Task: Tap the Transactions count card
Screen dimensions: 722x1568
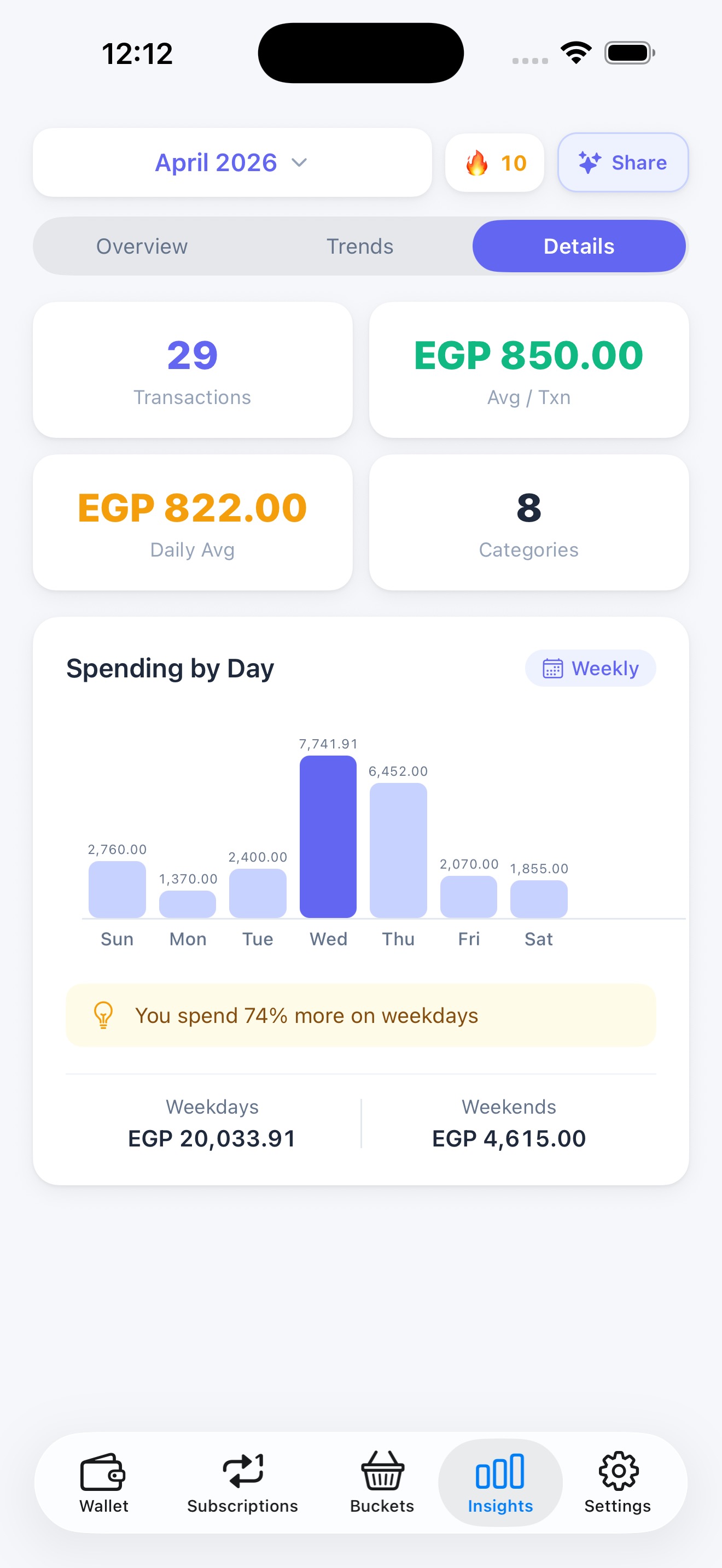Action: (x=193, y=369)
